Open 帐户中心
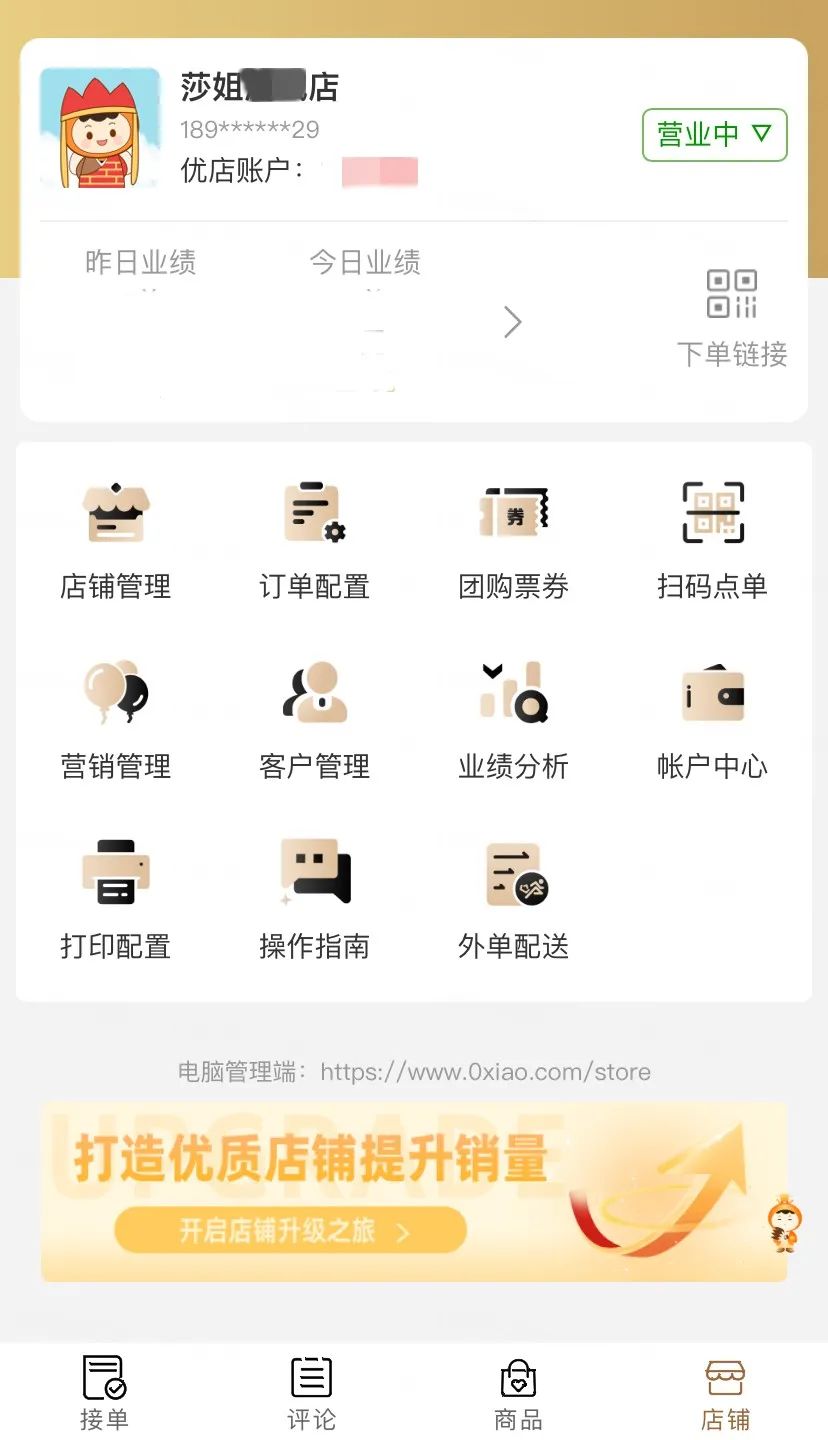The width and height of the screenshot is (828, 1440). click(x=712, y=721)
